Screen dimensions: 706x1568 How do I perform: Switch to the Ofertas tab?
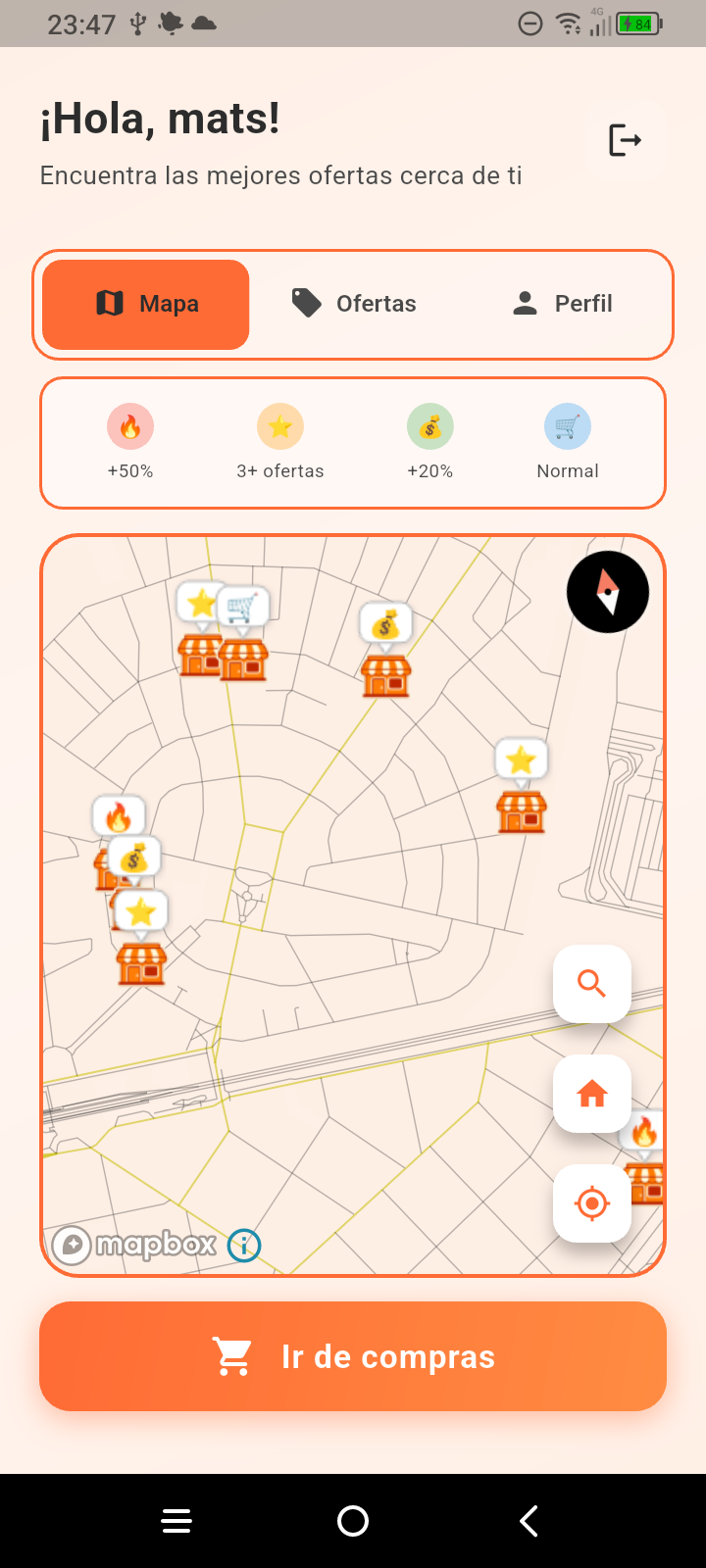(354, 304)
